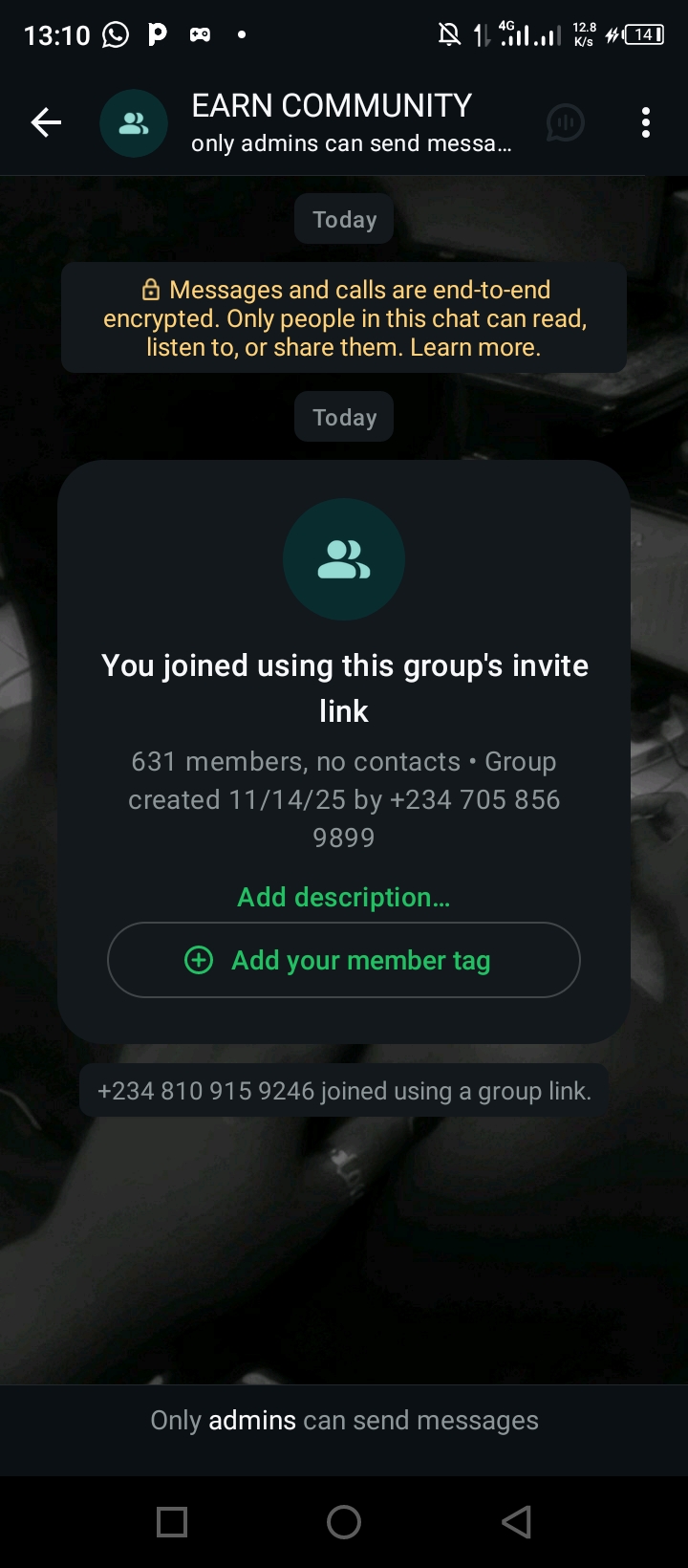This screenshot has height=1568, width=688.
Task: Add your member tag
Action: (343, 960)
